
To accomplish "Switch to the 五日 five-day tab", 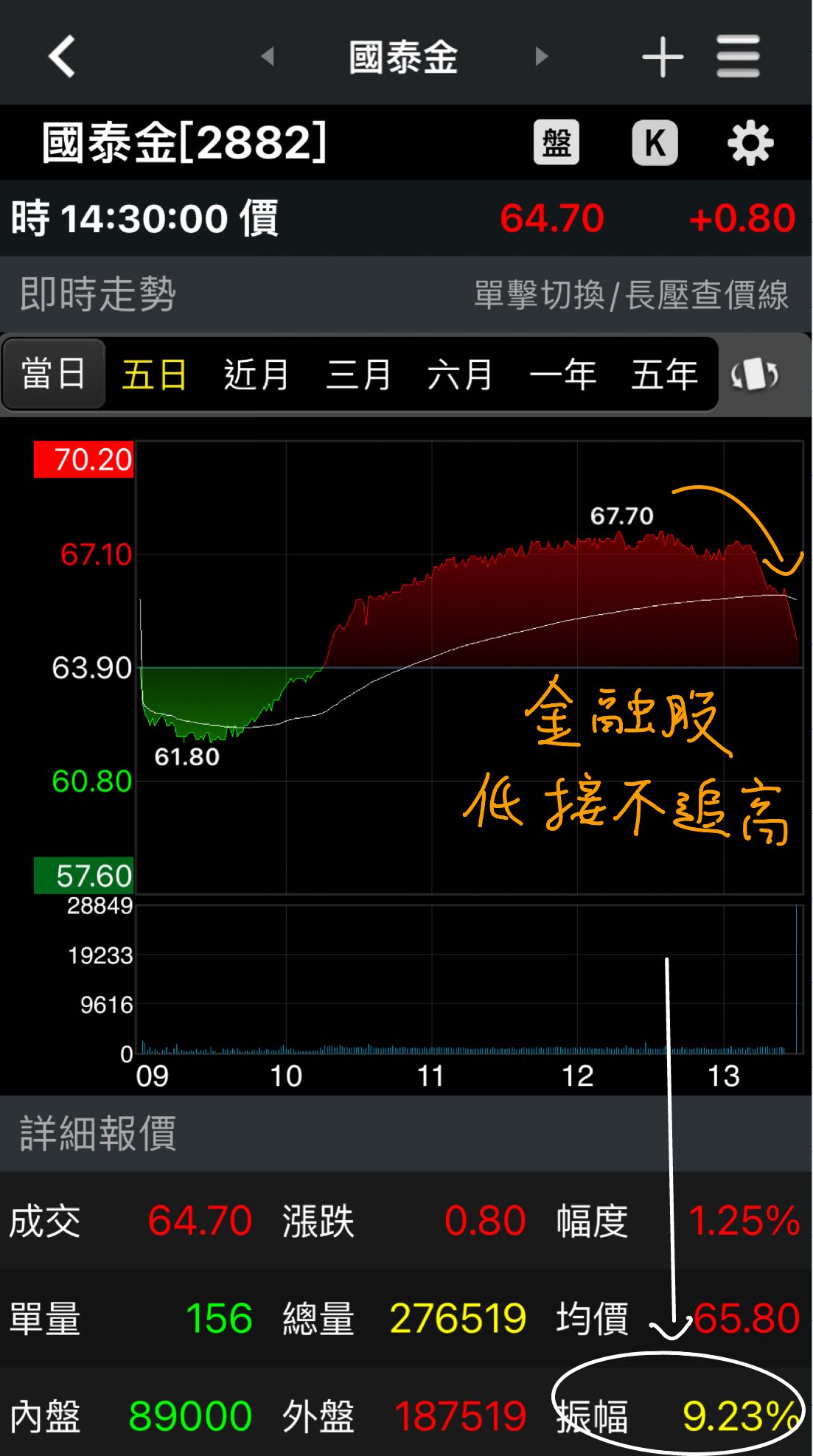I will coord(153,375).
